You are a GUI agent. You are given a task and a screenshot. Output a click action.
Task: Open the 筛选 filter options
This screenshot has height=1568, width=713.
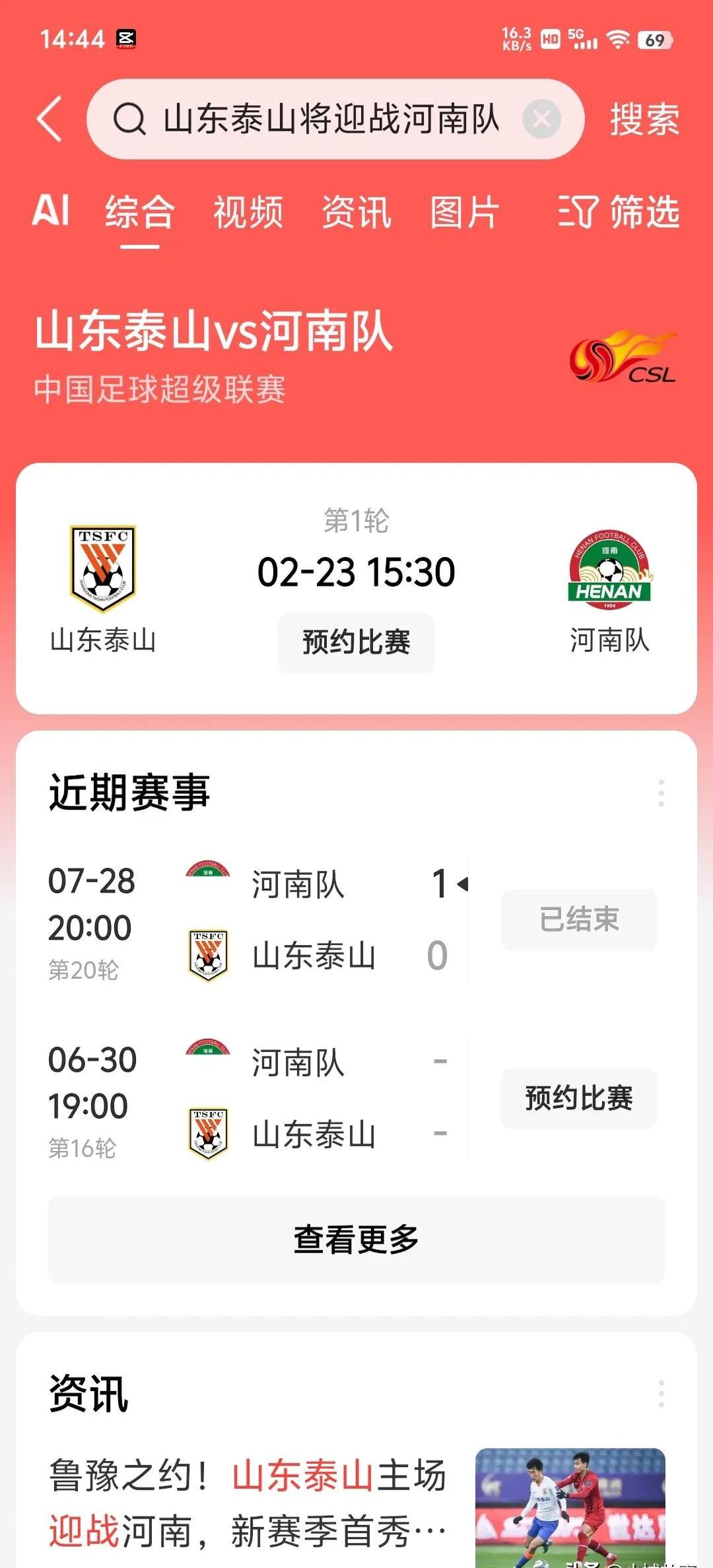pyautogui.click(x=619, y=212)
